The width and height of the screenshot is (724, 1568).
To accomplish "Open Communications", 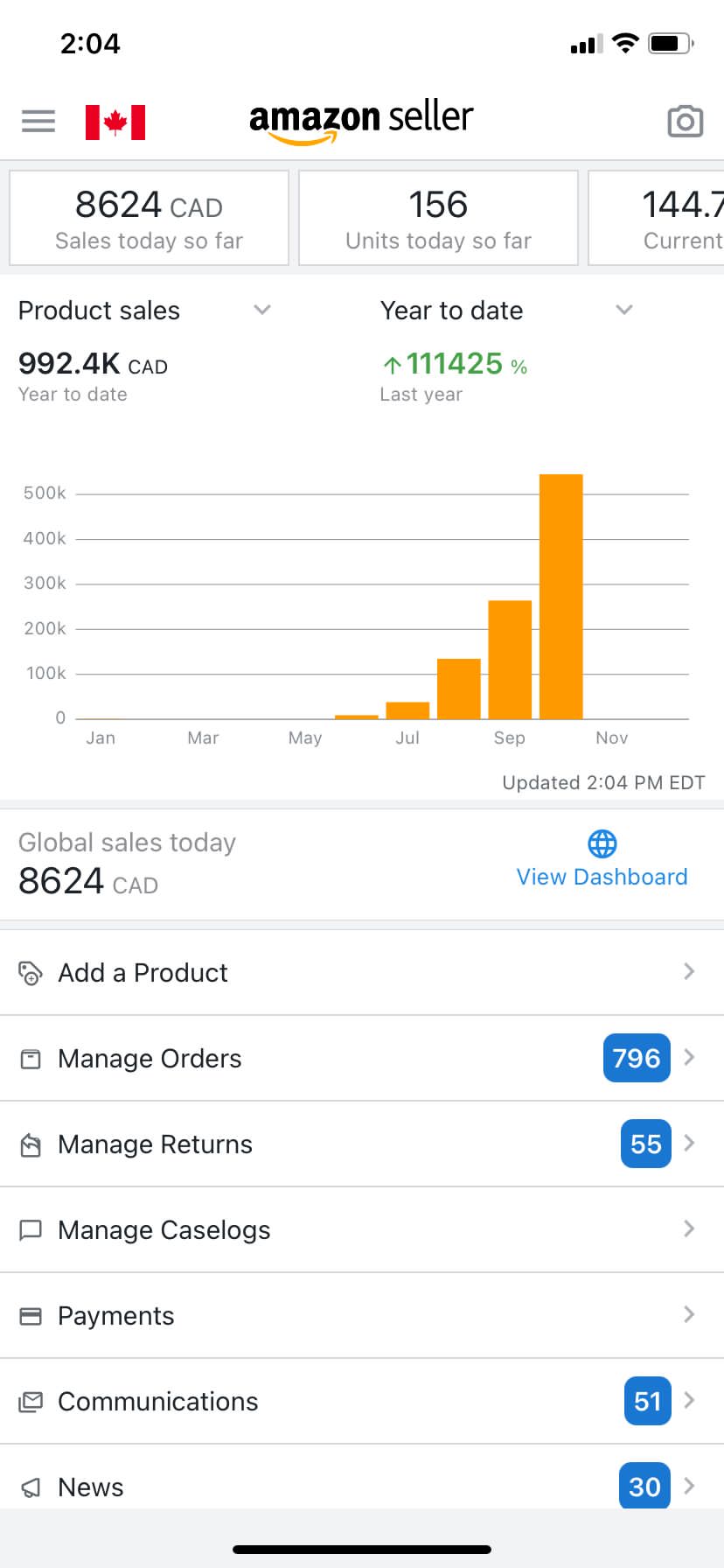I will click(x=362, y=1401).
